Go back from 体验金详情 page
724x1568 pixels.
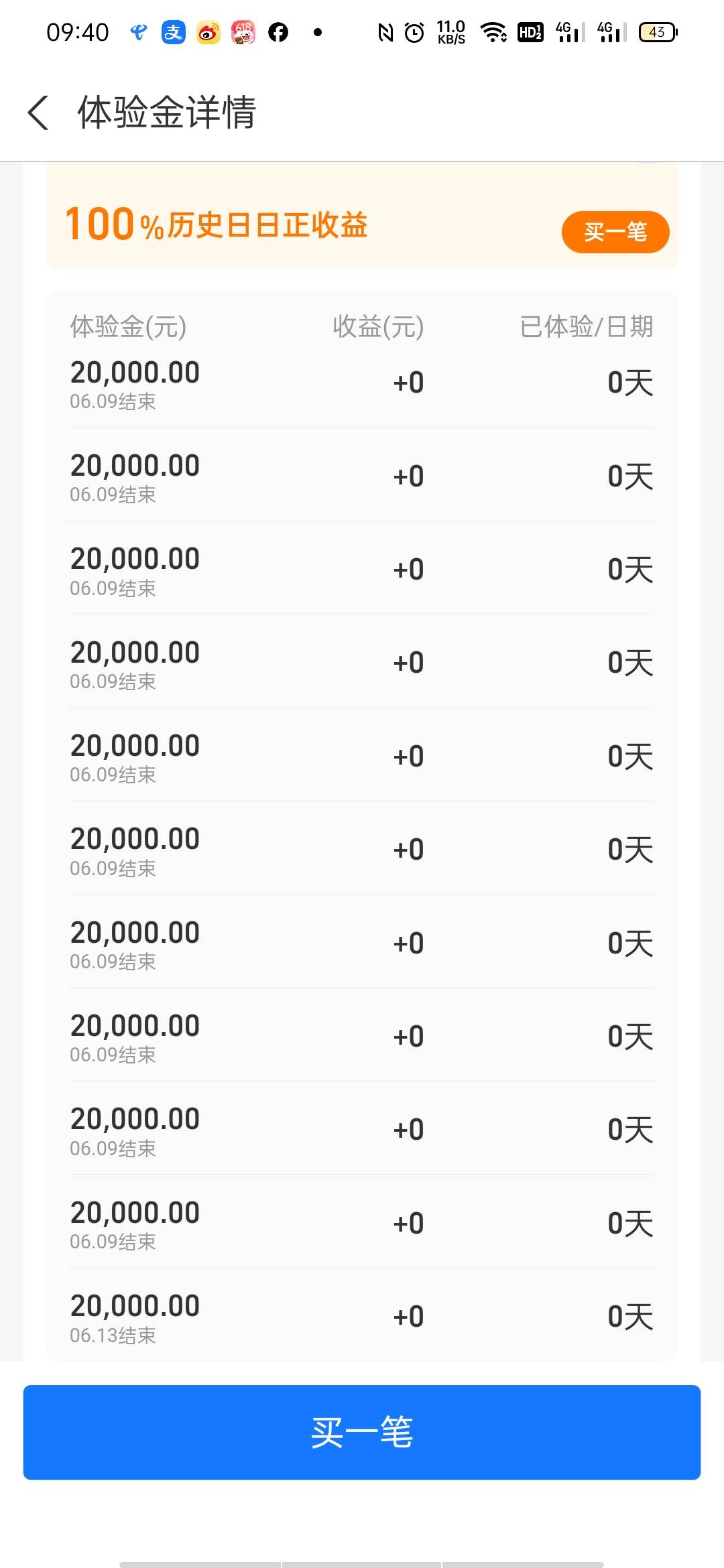38,113
